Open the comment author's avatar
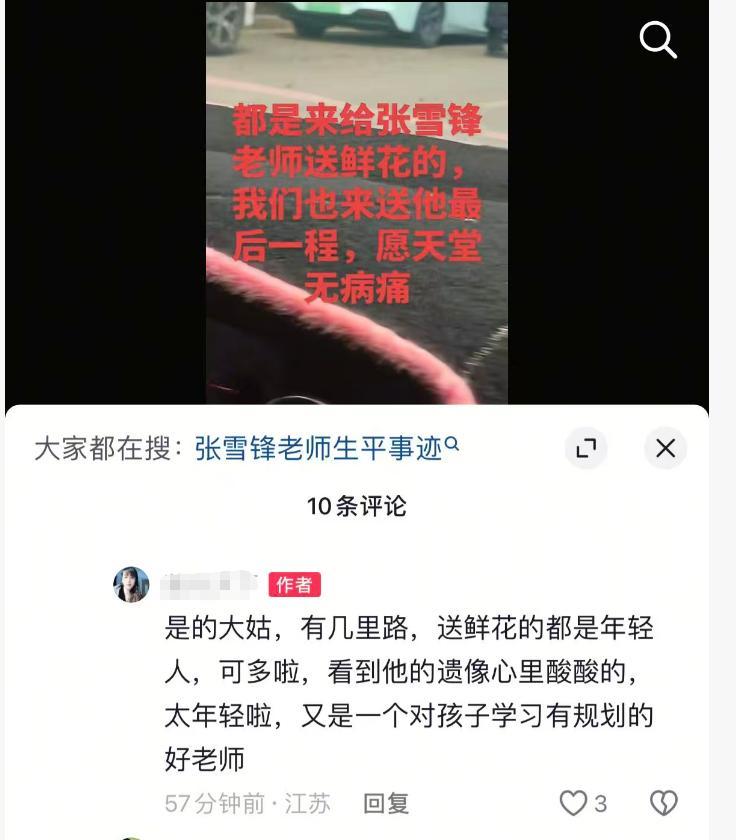 pos(131,585)
